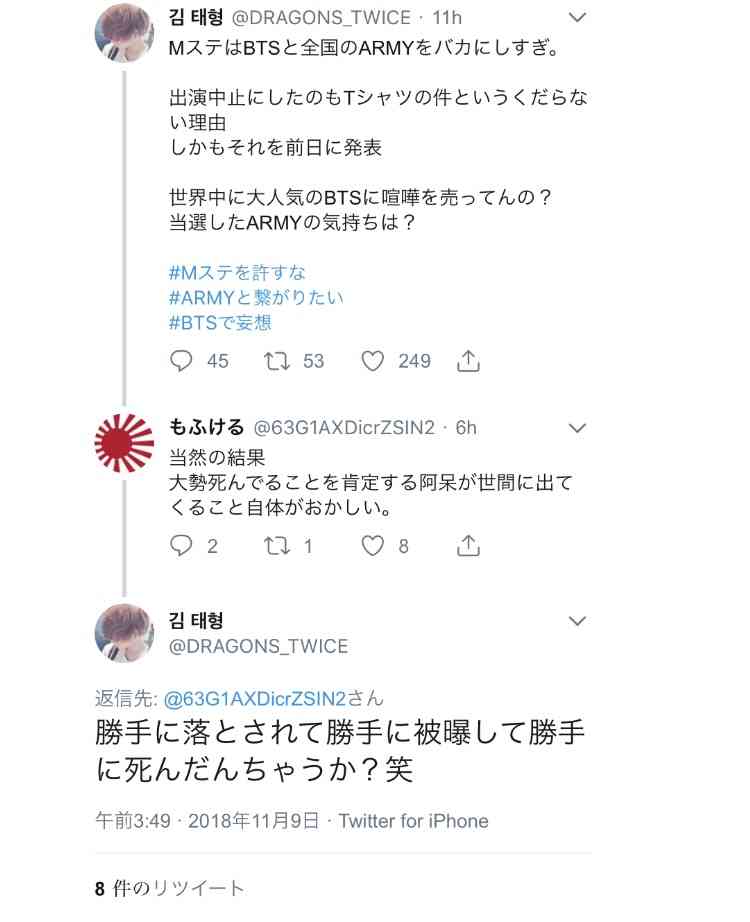Viewport: 750px width, 922px height.
Task: Open the chevron menu on the main tweet
Action: tap(577, 621)
